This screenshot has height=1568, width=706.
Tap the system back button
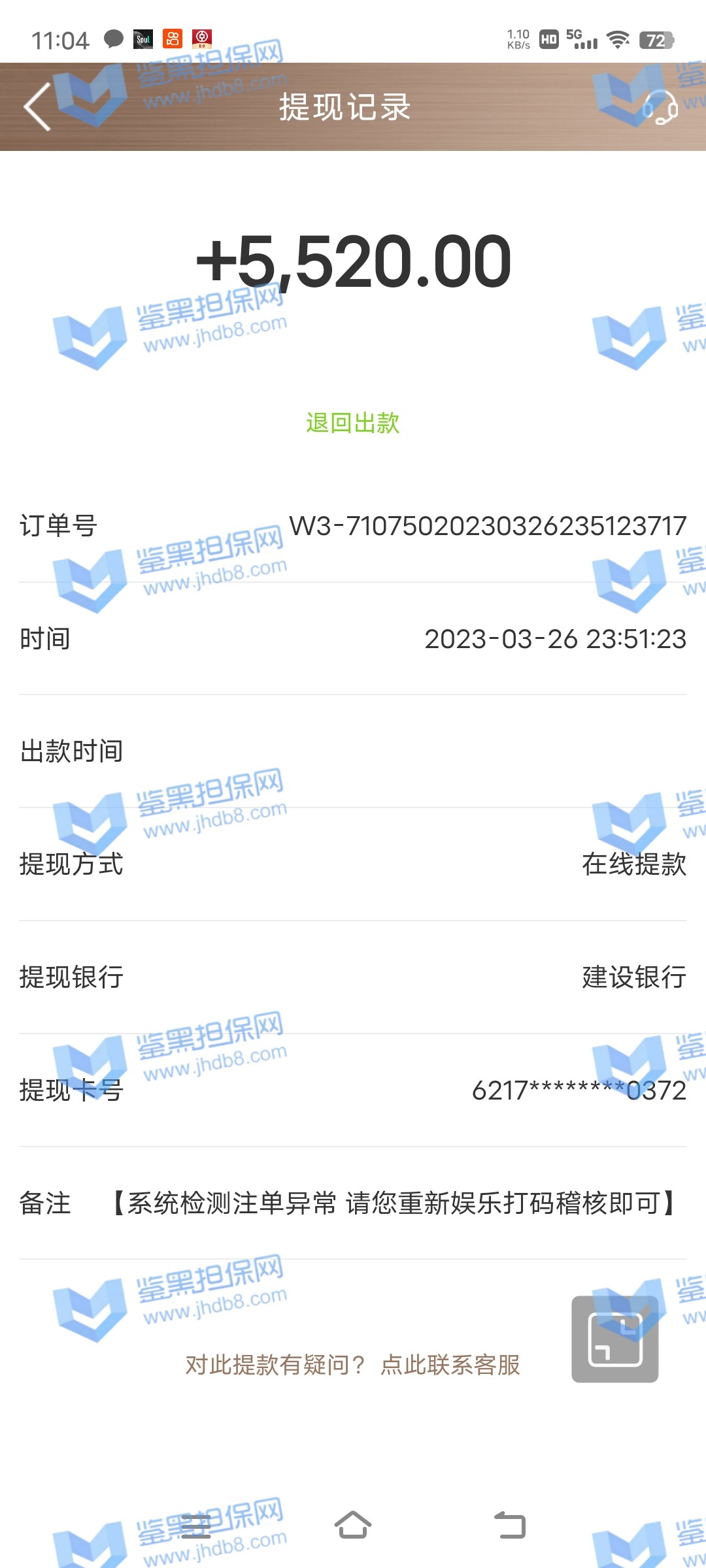(x=510, y=1526)
